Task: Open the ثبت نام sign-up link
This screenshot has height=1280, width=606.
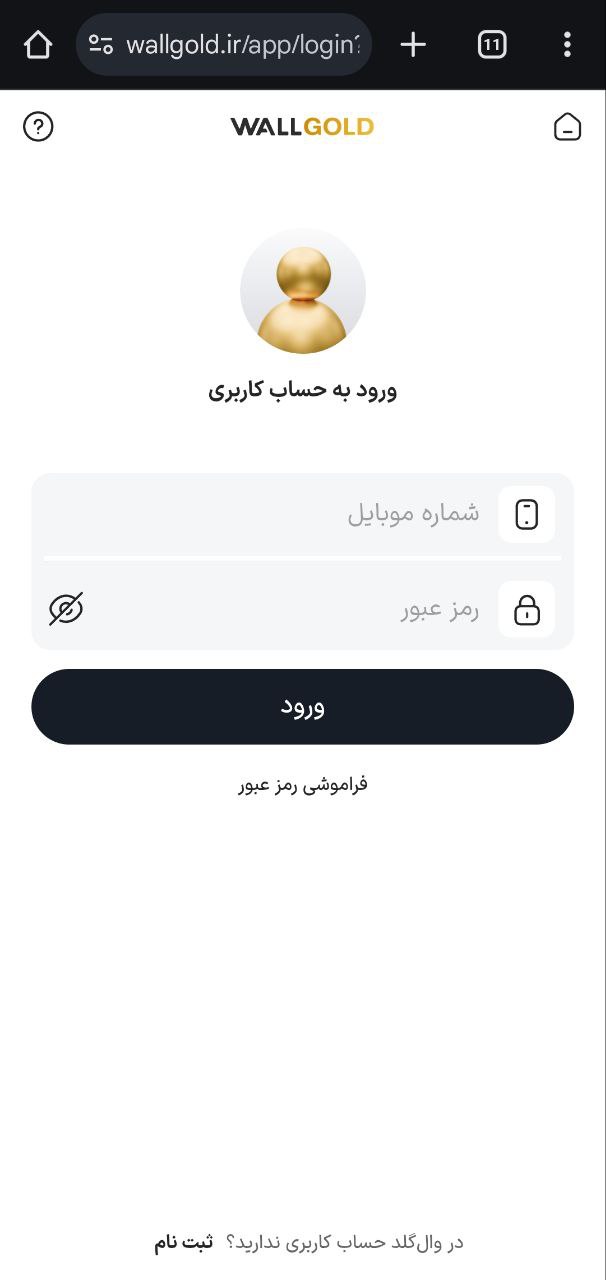Action: pyautogui.click(x=183, y=1242)
